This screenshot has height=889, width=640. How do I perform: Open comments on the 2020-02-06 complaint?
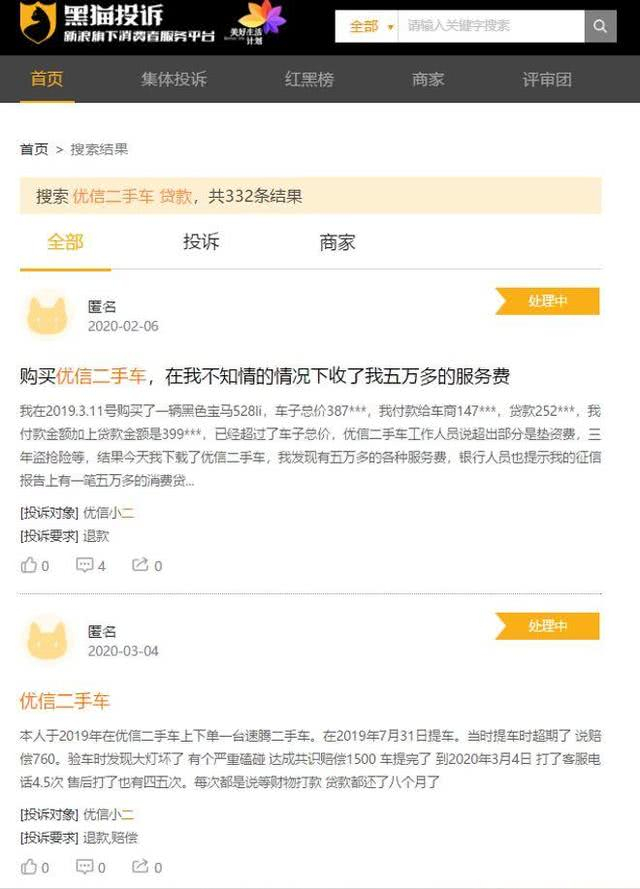tap(91, 565)
